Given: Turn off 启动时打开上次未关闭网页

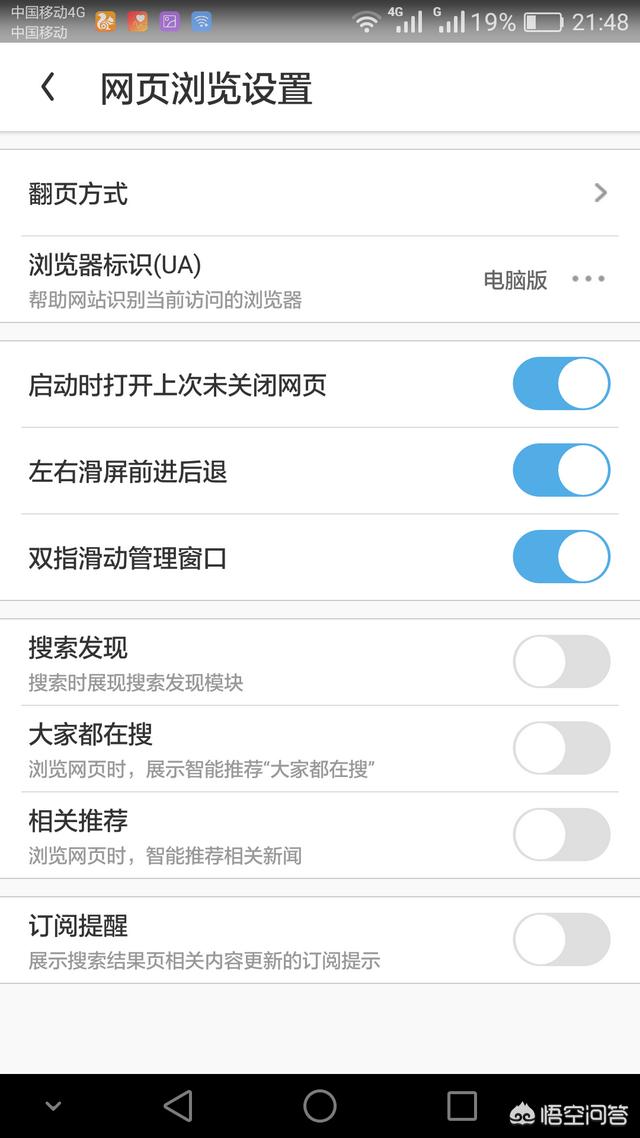Looking at the screenshot, I should pos(561,384).
